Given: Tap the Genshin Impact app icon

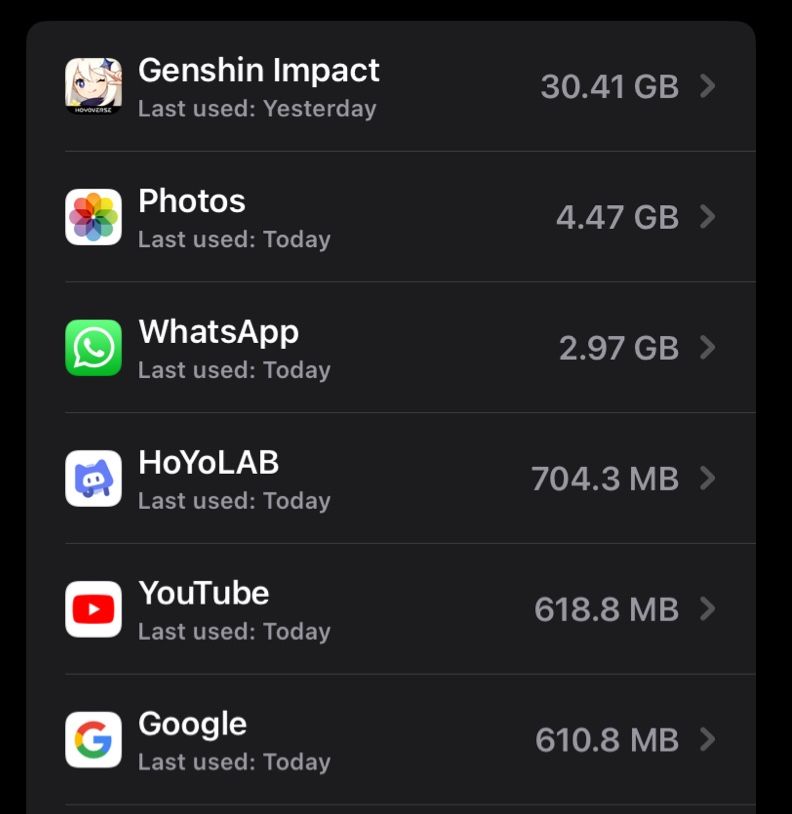Looking at the screenshot, I should 94,86.
